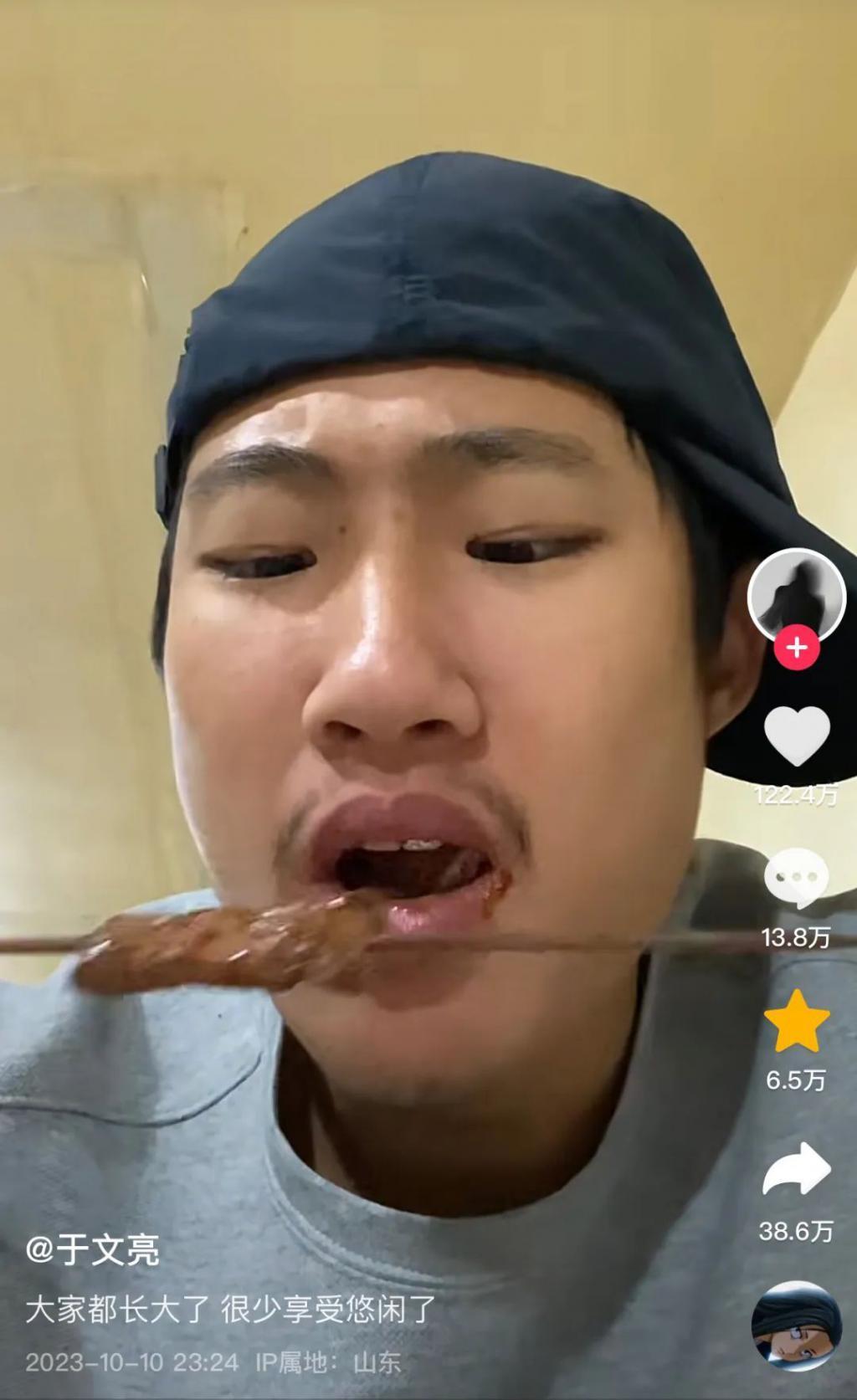The height and width of the screenshot is (1400, 857).
Task: Add this video to favorites with the star
Action: (x=797, y=1022)
